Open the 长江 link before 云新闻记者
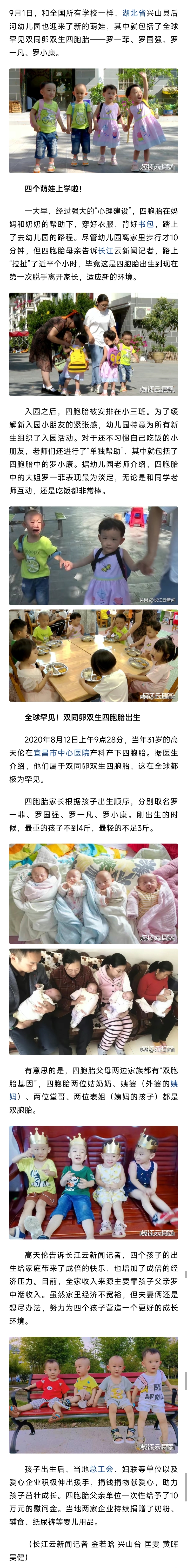 (106, 251)
